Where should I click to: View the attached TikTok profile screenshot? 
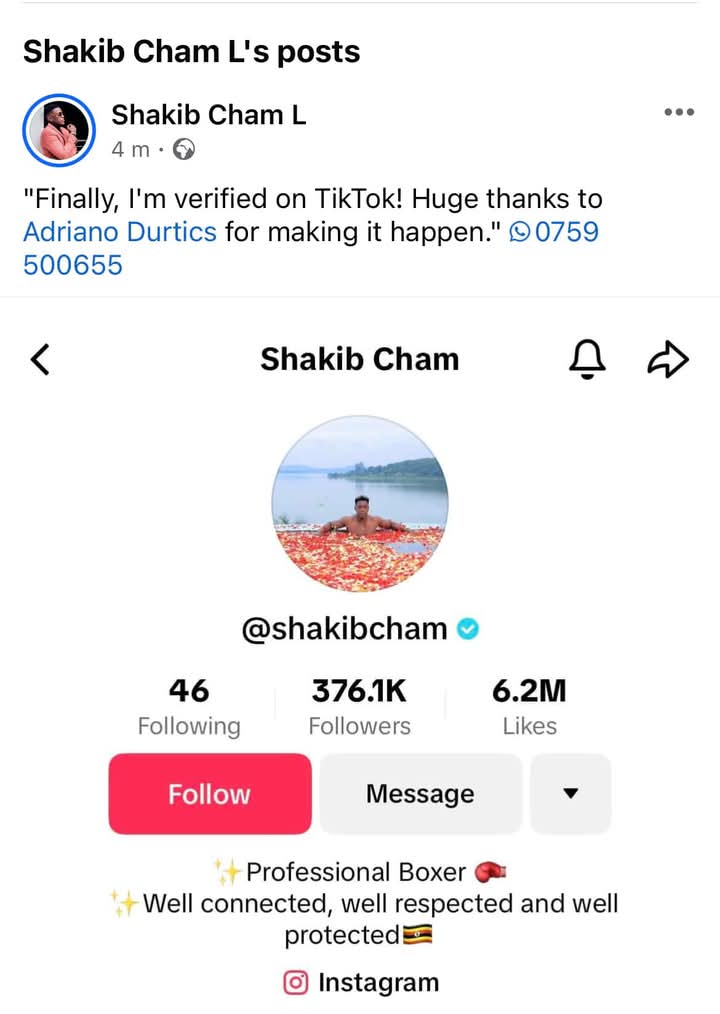360,650
